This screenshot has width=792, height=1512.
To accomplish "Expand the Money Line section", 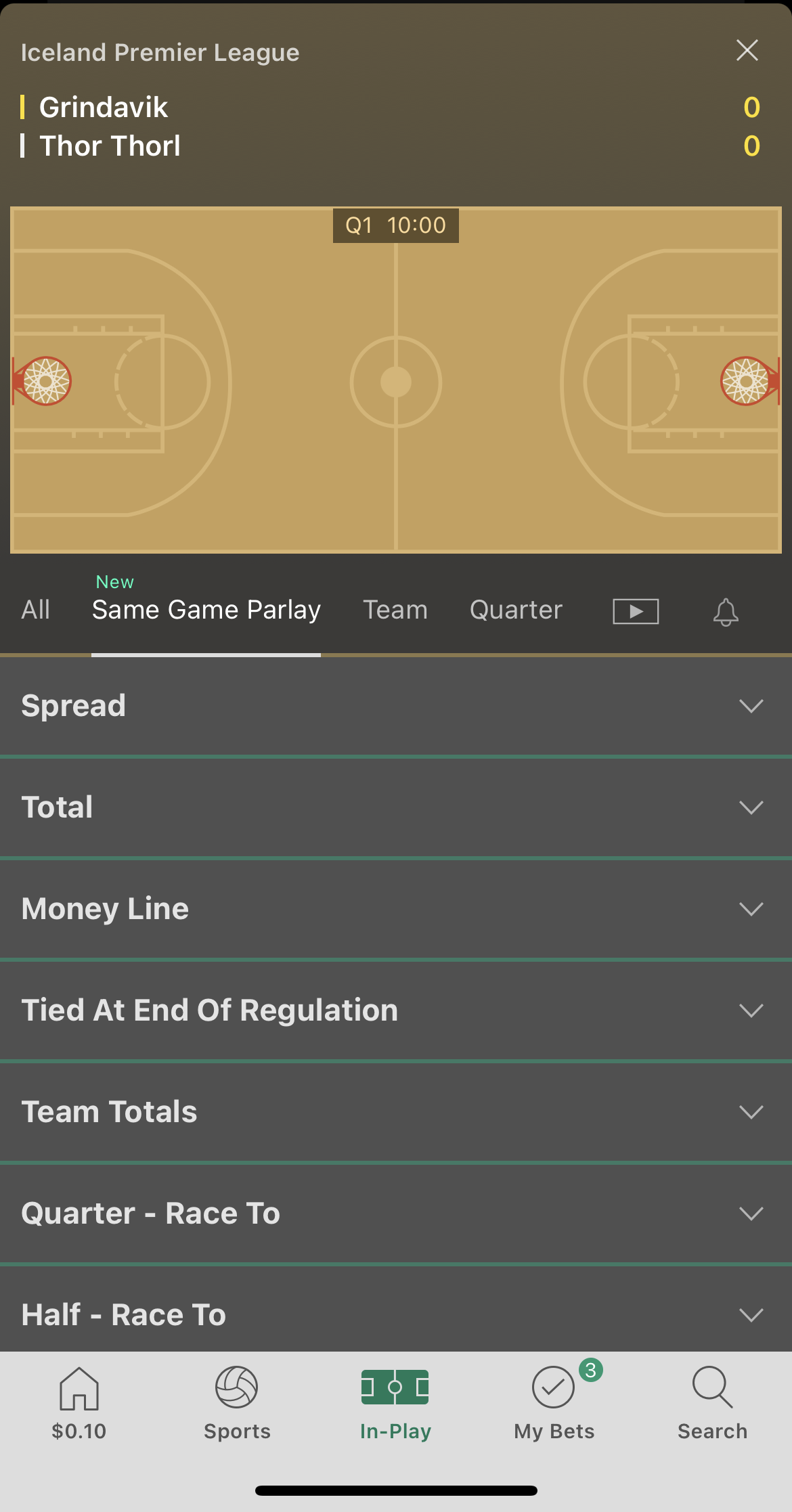I will pos(396,909).
